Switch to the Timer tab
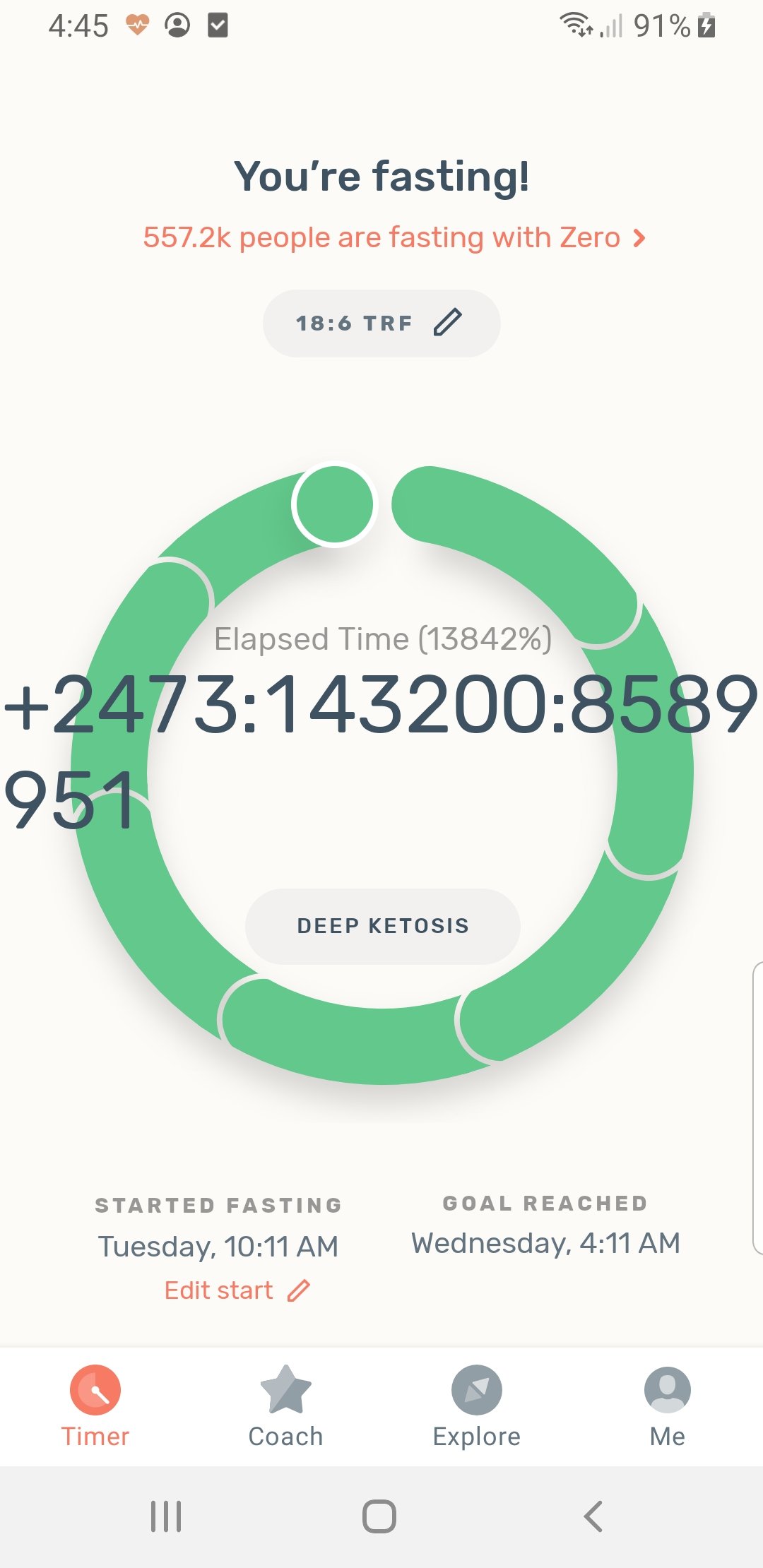The width and height of the screenshot is (763, 1568). [x=95, y=1406]
